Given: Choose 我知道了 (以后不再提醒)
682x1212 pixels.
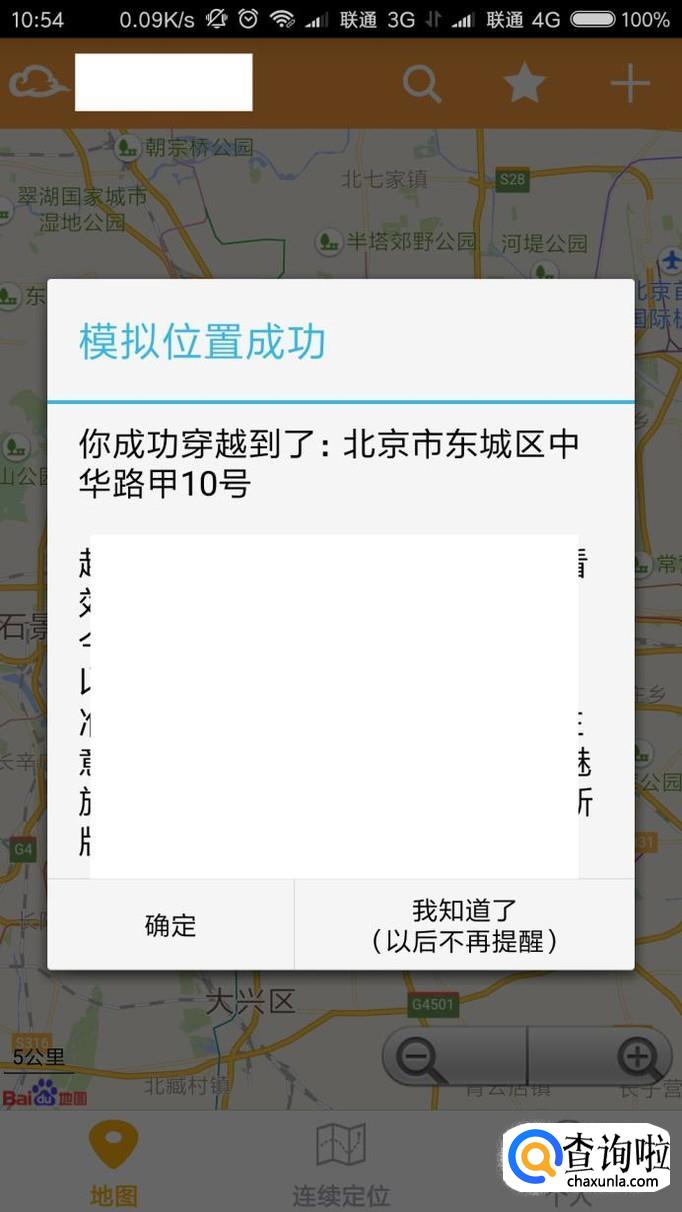Looking at the screenshot, I should pyautogui.click(x=464, y=925).
